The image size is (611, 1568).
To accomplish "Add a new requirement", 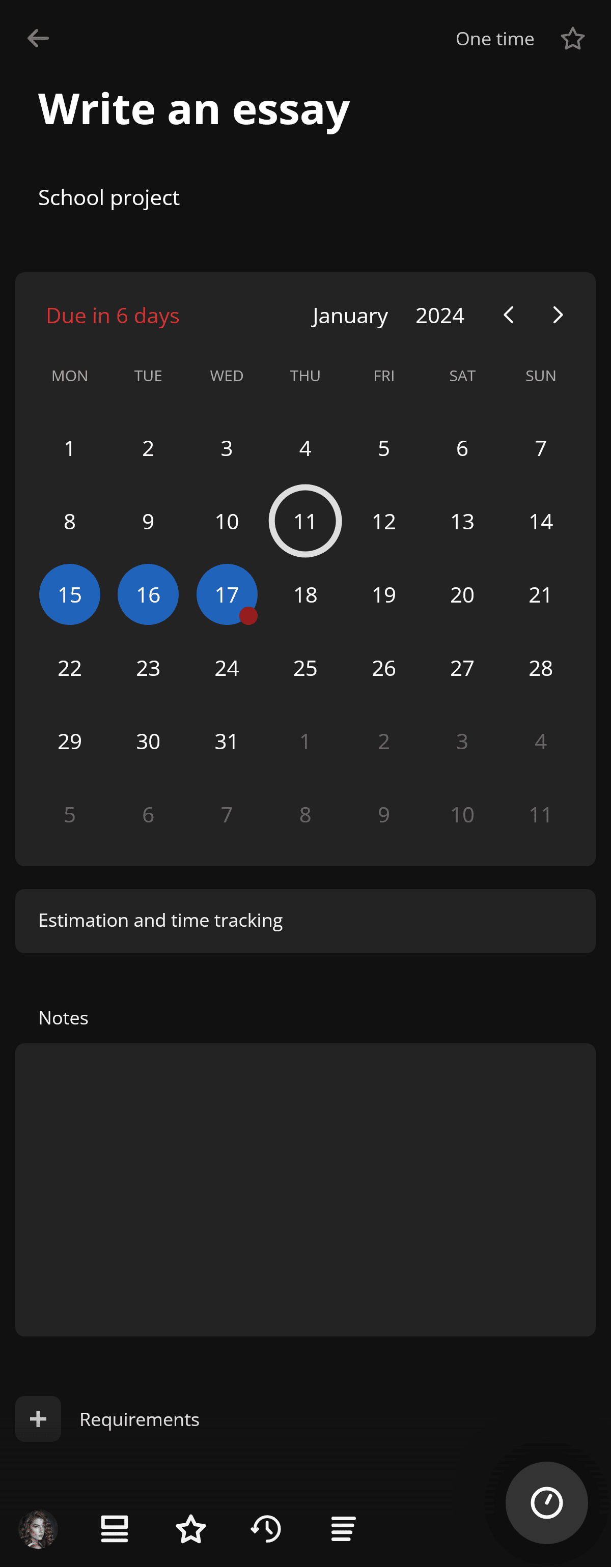I will click(38, 1419).
